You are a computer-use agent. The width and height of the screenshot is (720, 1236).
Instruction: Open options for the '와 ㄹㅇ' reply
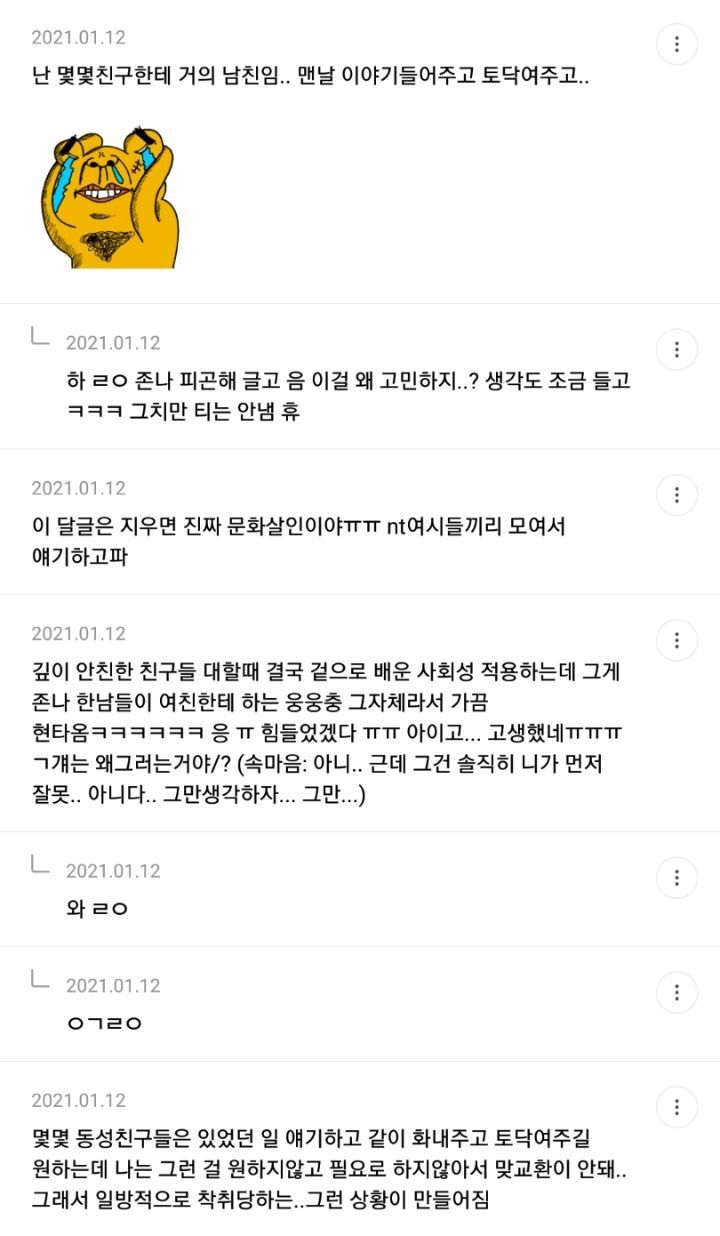pos(677,877)
